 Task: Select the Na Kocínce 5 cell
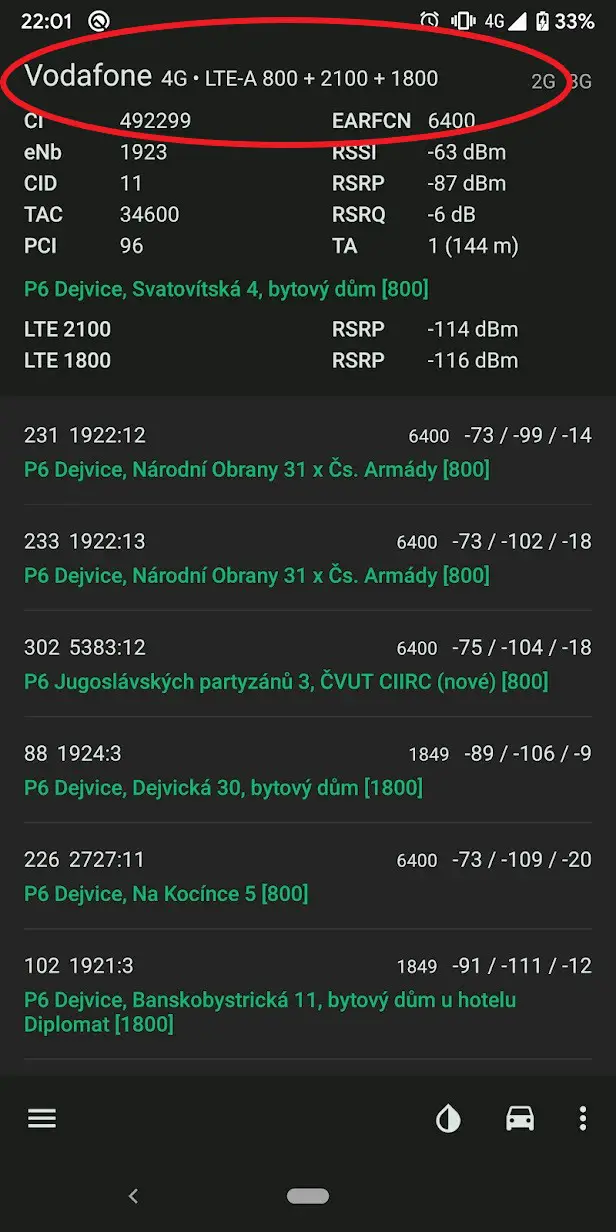[x=308, y=876]
